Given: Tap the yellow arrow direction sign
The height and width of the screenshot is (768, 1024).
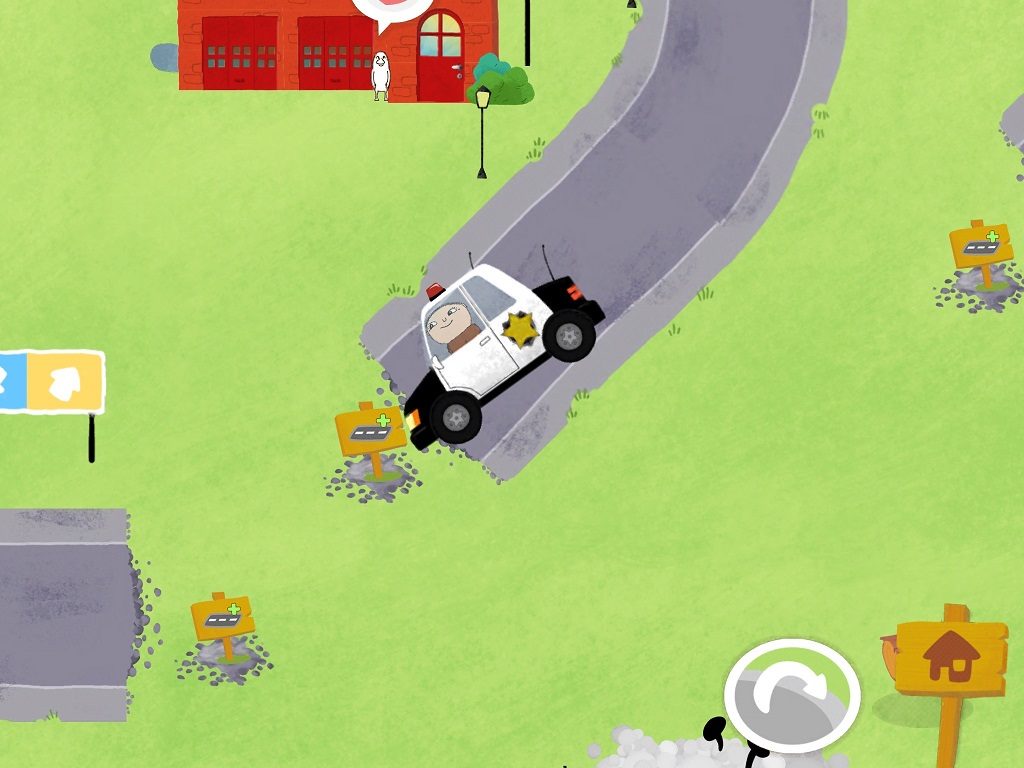Looking at the screenshot, I should pos(65,381).
